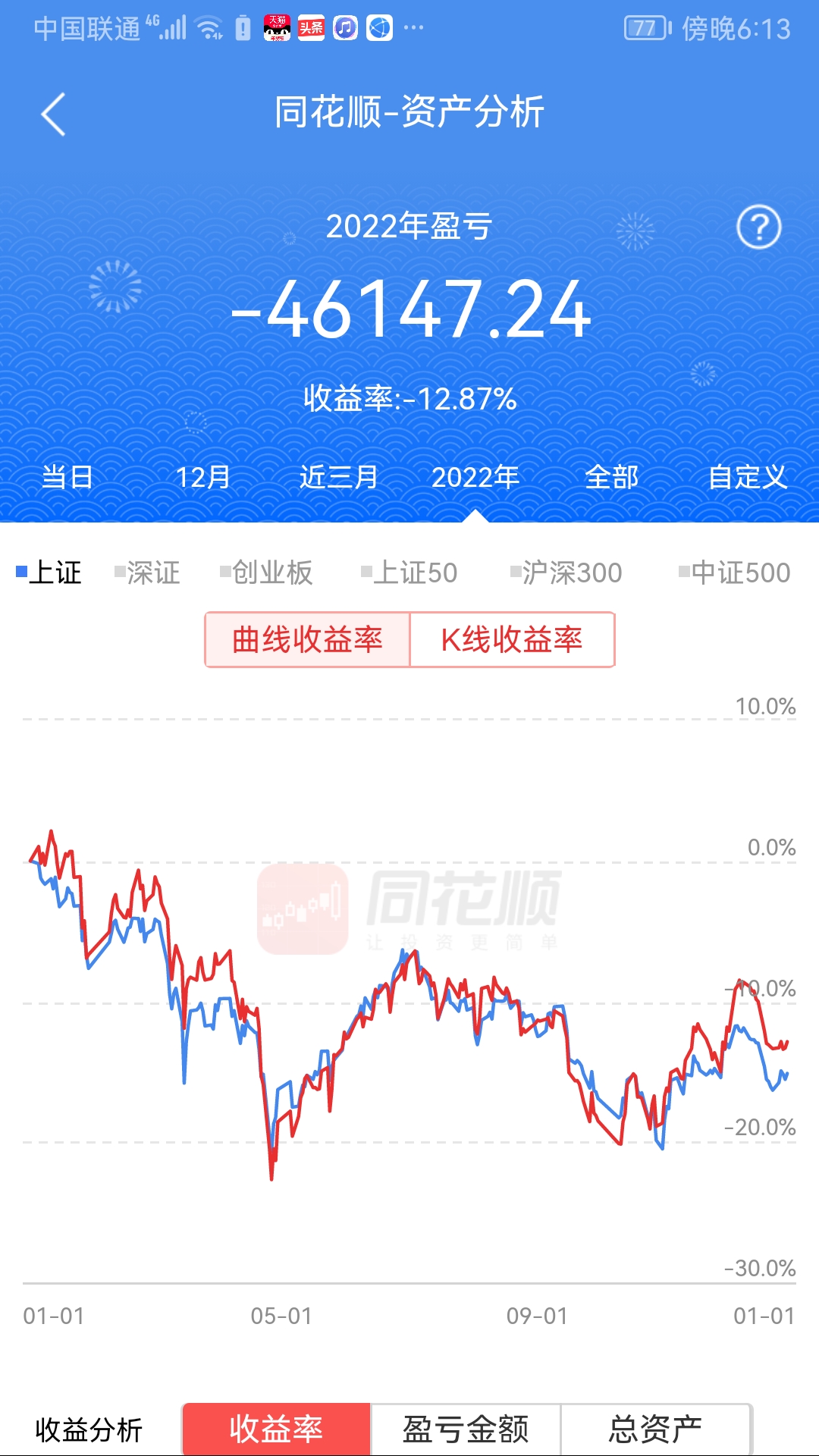Select 曲线收益率 chart mode
The height and width of the screenshot is (1456, 819).
308,640
